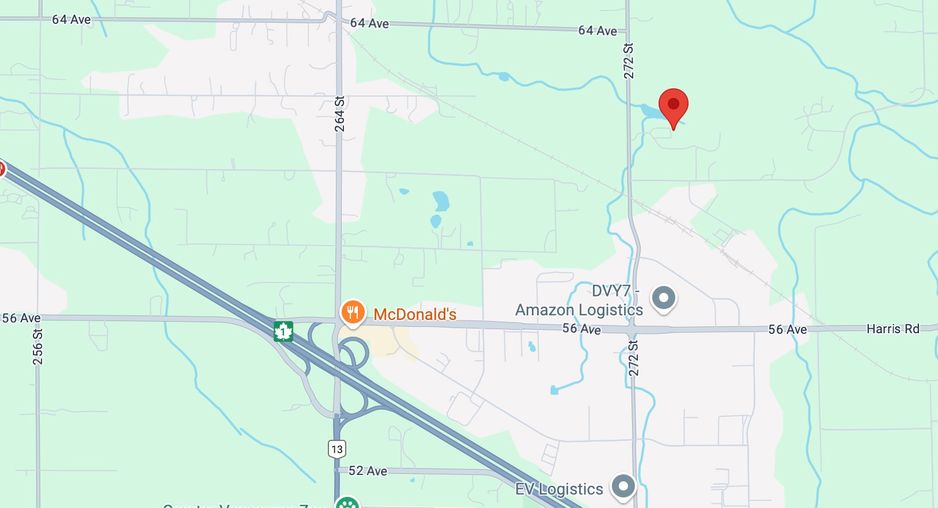Tap the green zoo marker at the bottom
This screenshot has height=508, width=938.
click(347, 503)
